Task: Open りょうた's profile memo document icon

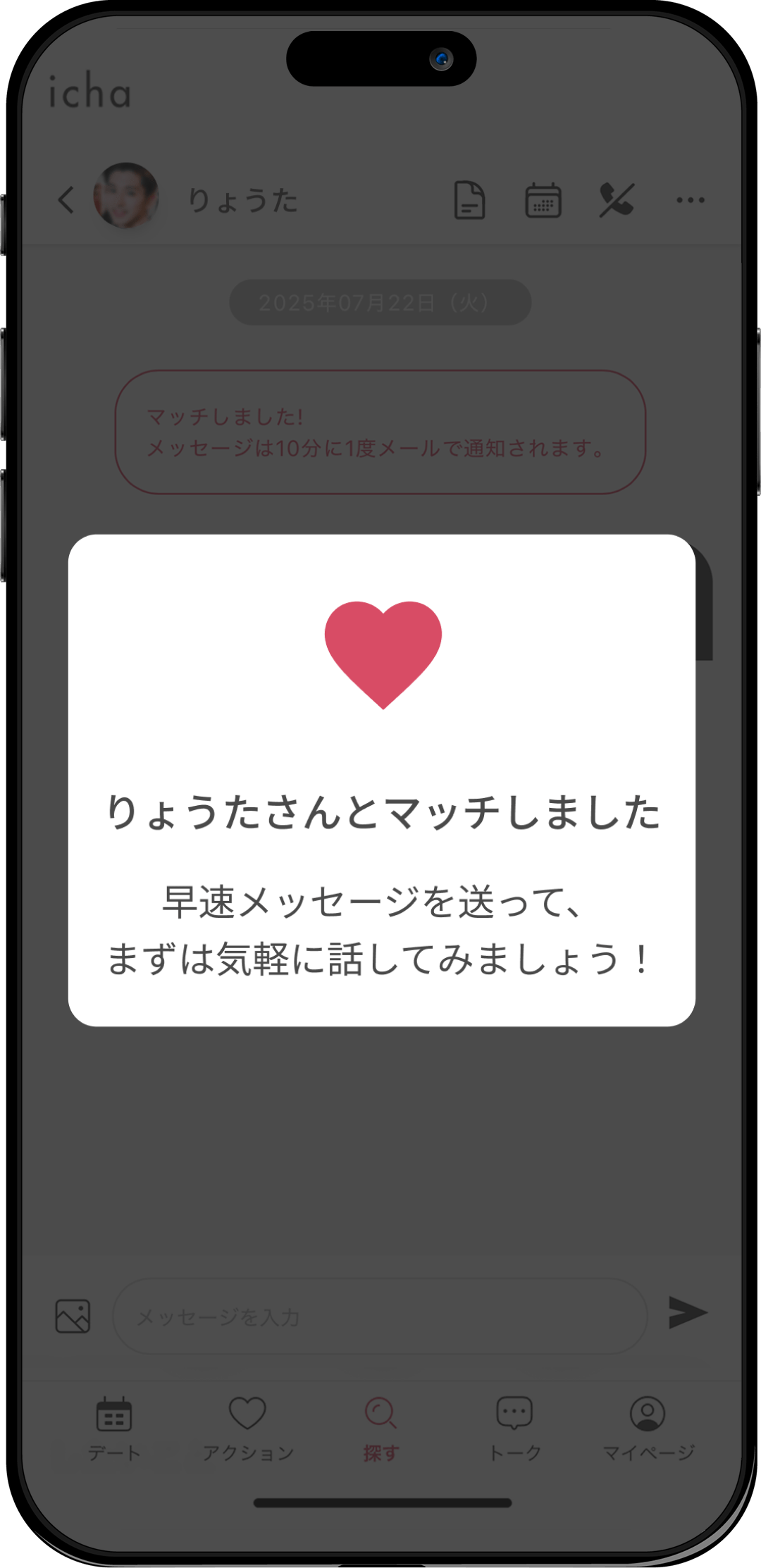Action: click(x=471, y=201)
